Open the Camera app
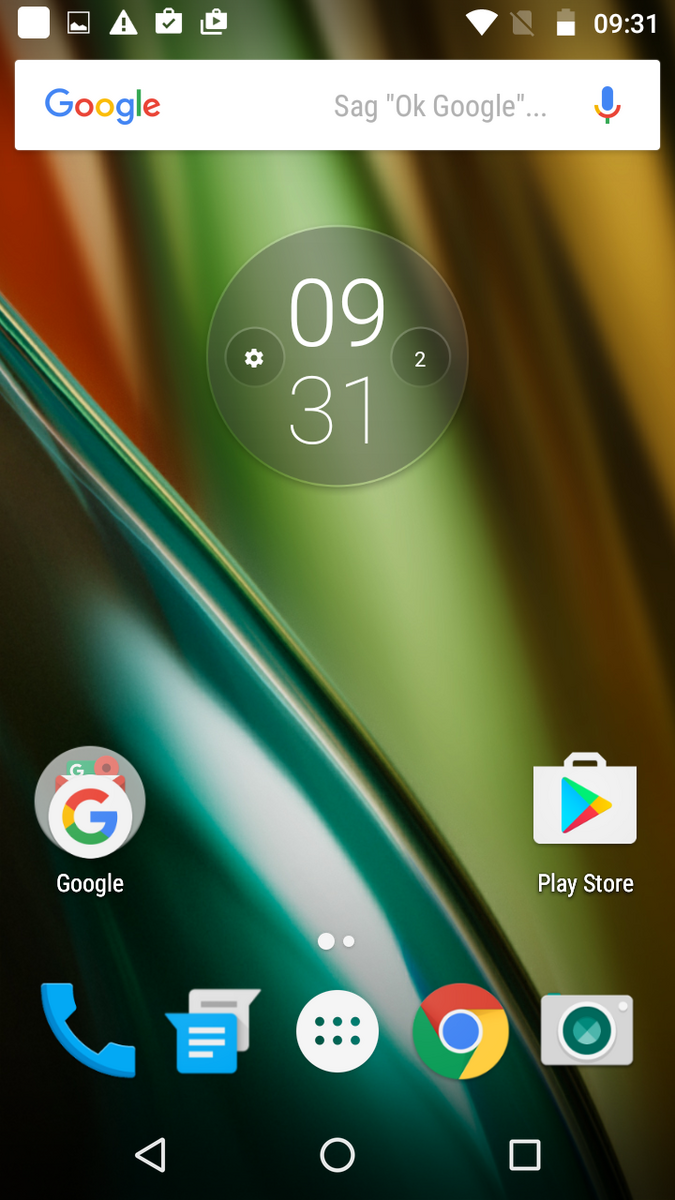The image size is (675, 1200). [587, 1030]
